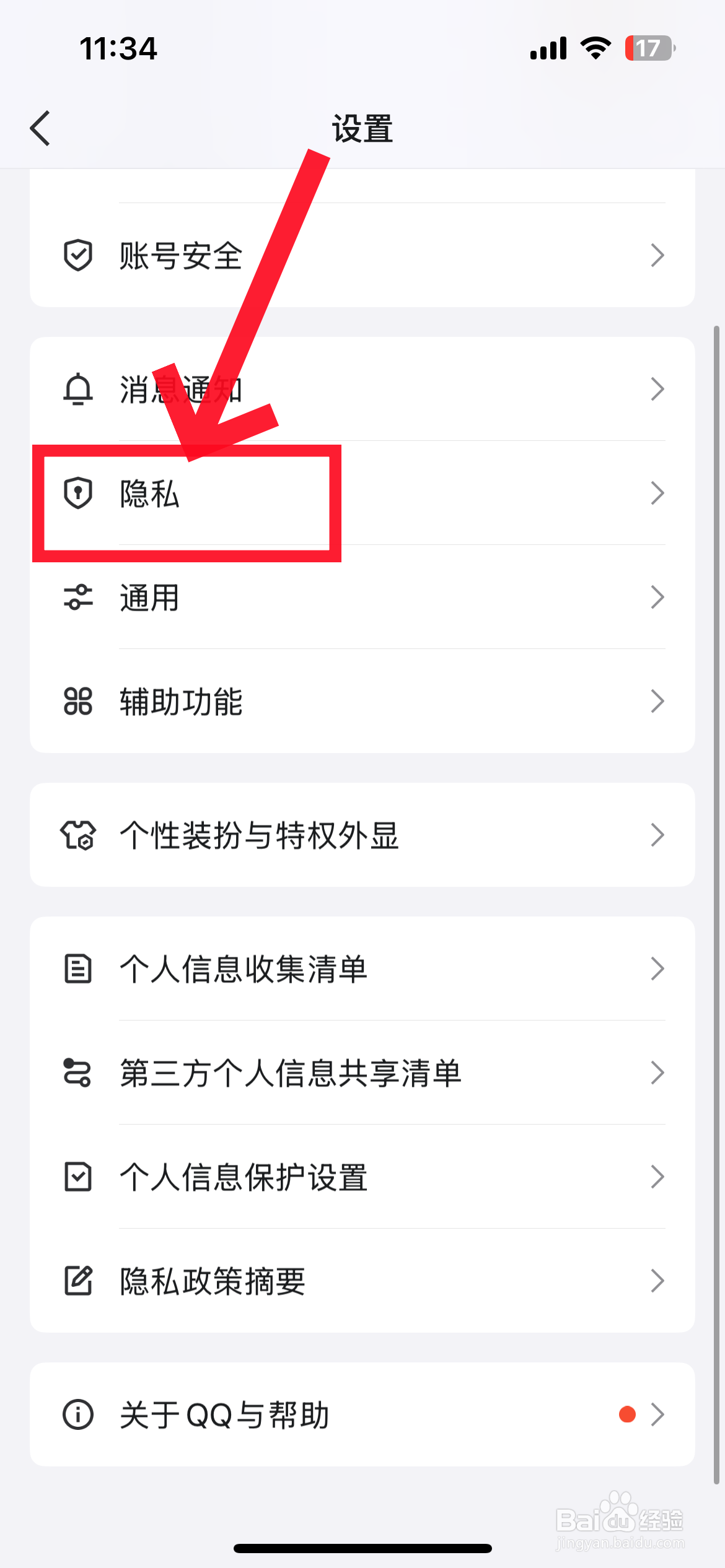Click the shield icon beside 账号安全
Image resolution: width=725 pixels, height=1568 pixels.
coord(77,254)
